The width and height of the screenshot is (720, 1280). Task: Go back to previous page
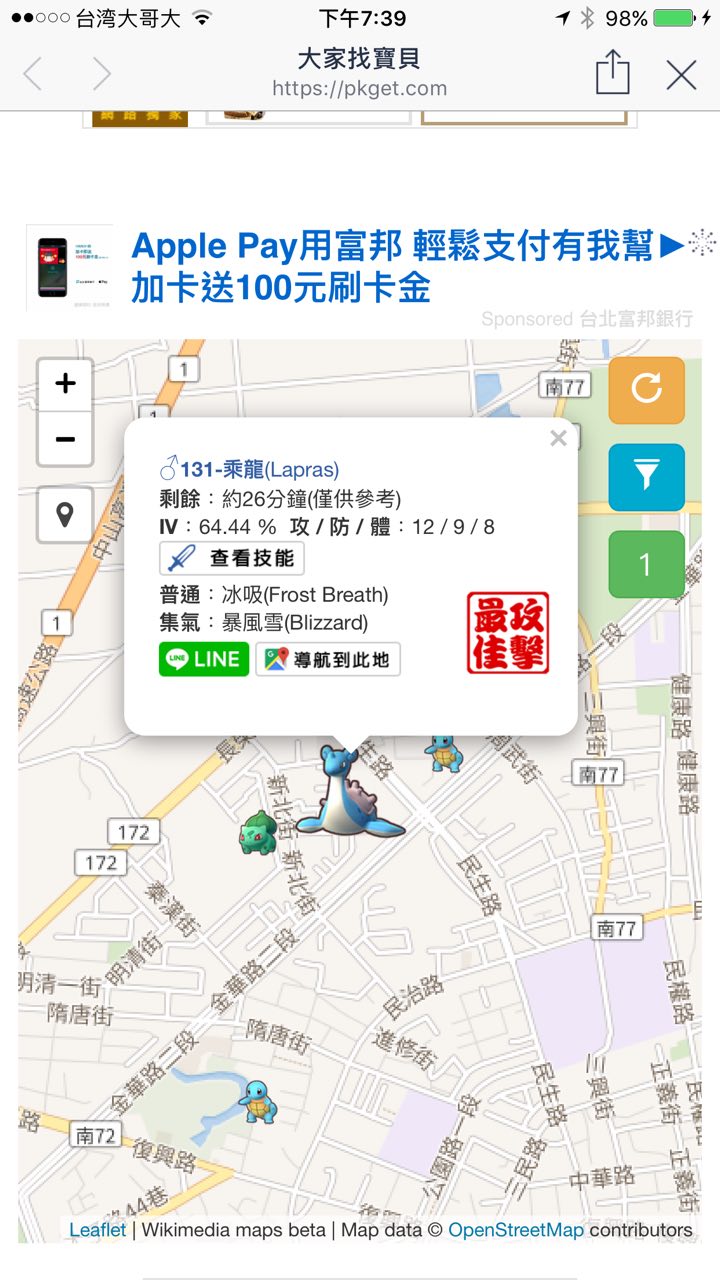tap(33, 75)
